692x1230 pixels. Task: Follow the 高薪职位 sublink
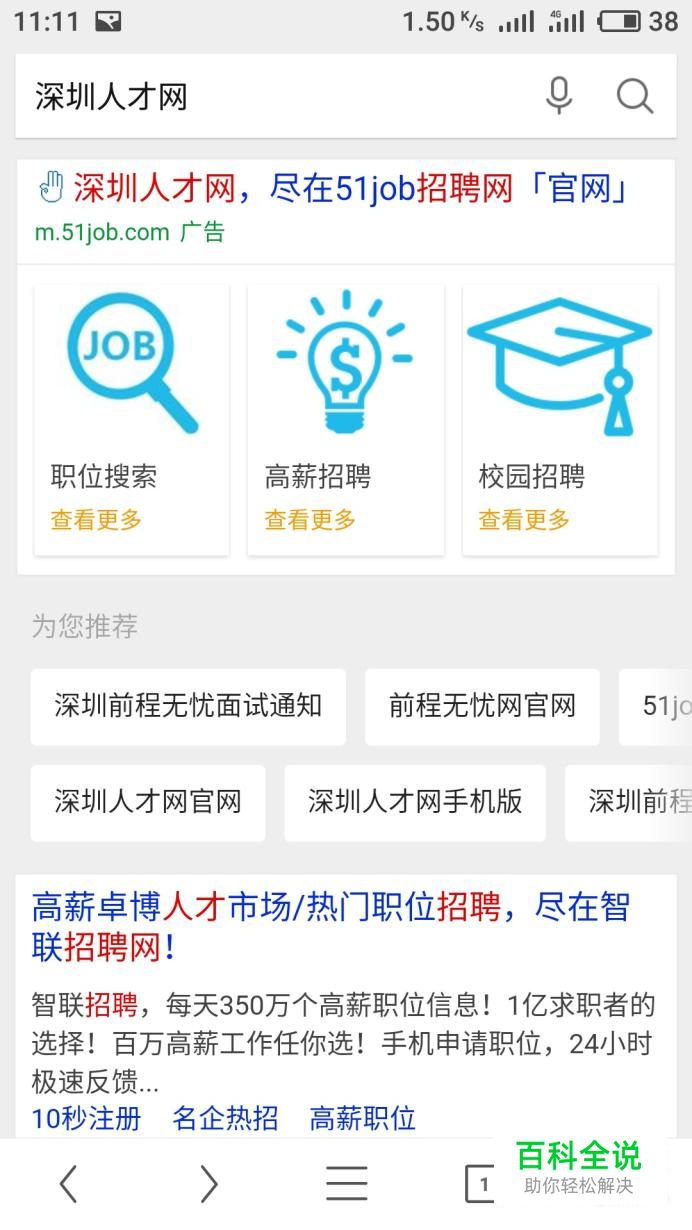pyautogui.click(x=362, y=1118)
